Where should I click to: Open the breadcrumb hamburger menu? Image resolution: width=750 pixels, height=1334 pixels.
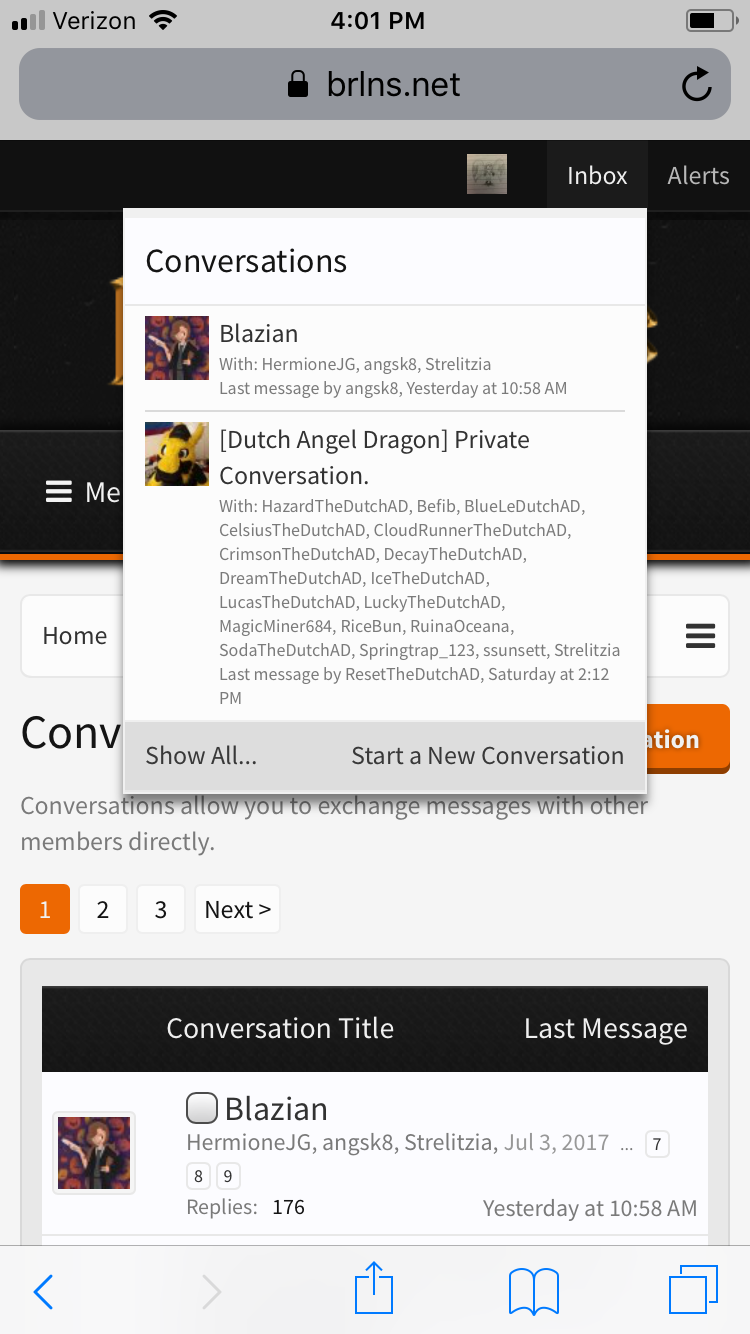(x=700, y=636)
